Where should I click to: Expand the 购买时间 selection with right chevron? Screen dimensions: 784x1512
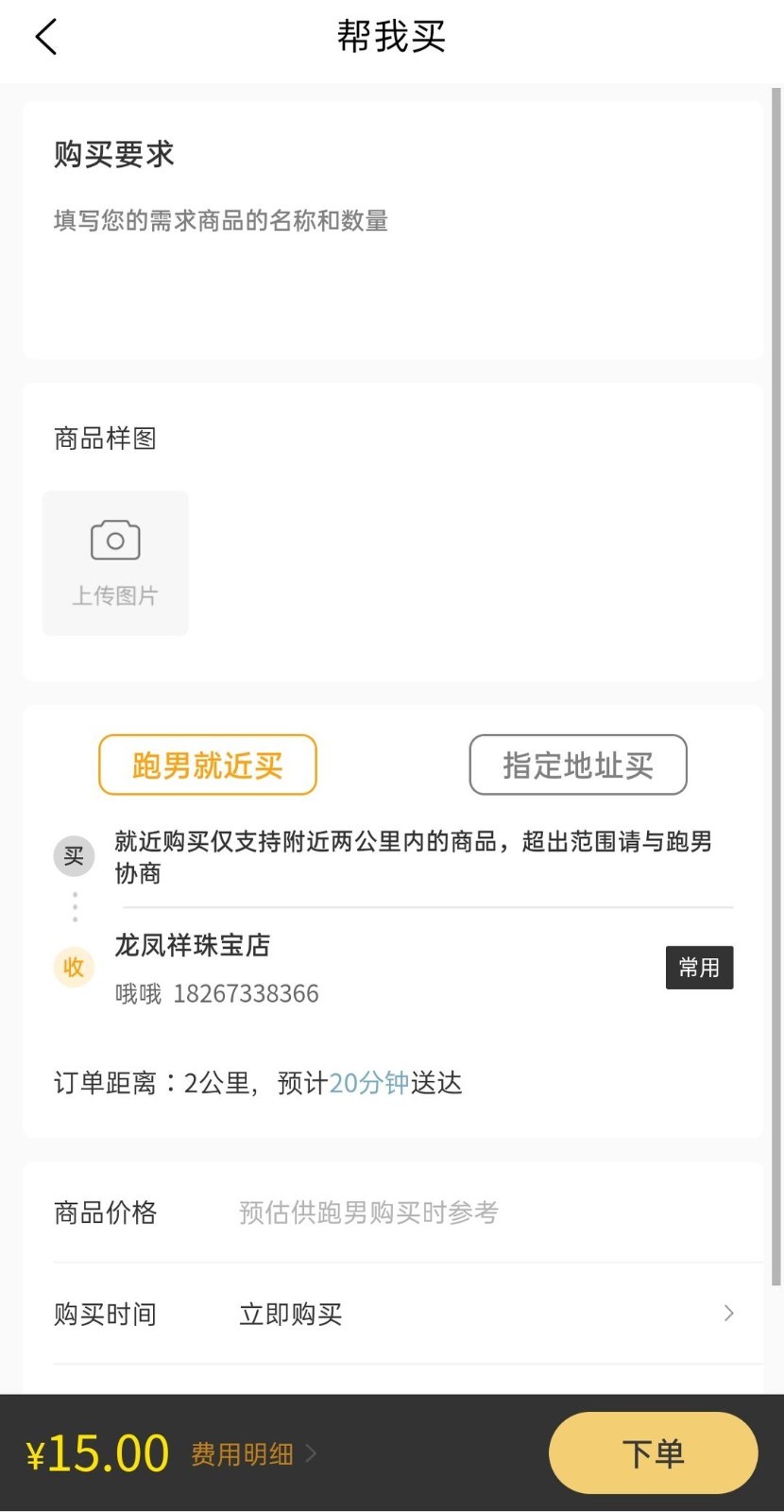(x=727, y=1313)
